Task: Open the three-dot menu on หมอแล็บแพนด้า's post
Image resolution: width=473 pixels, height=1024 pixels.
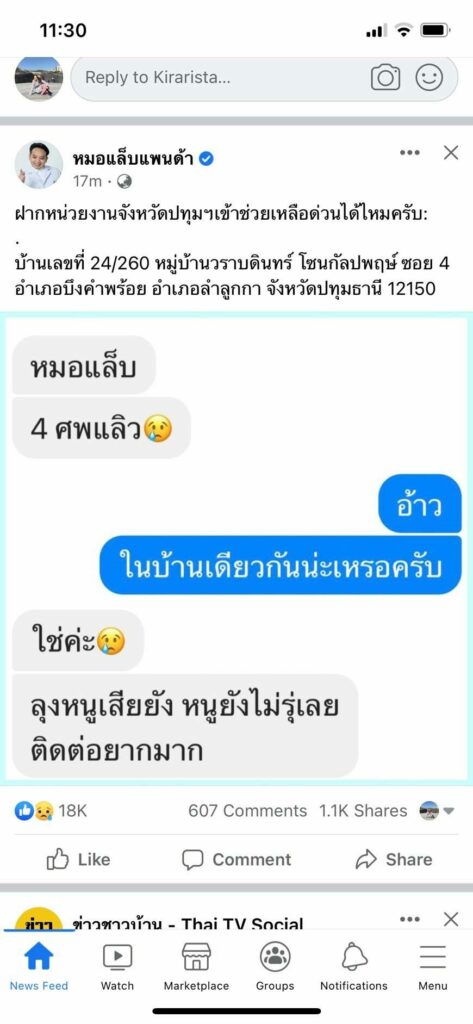Action: click(x=410, y=153)
